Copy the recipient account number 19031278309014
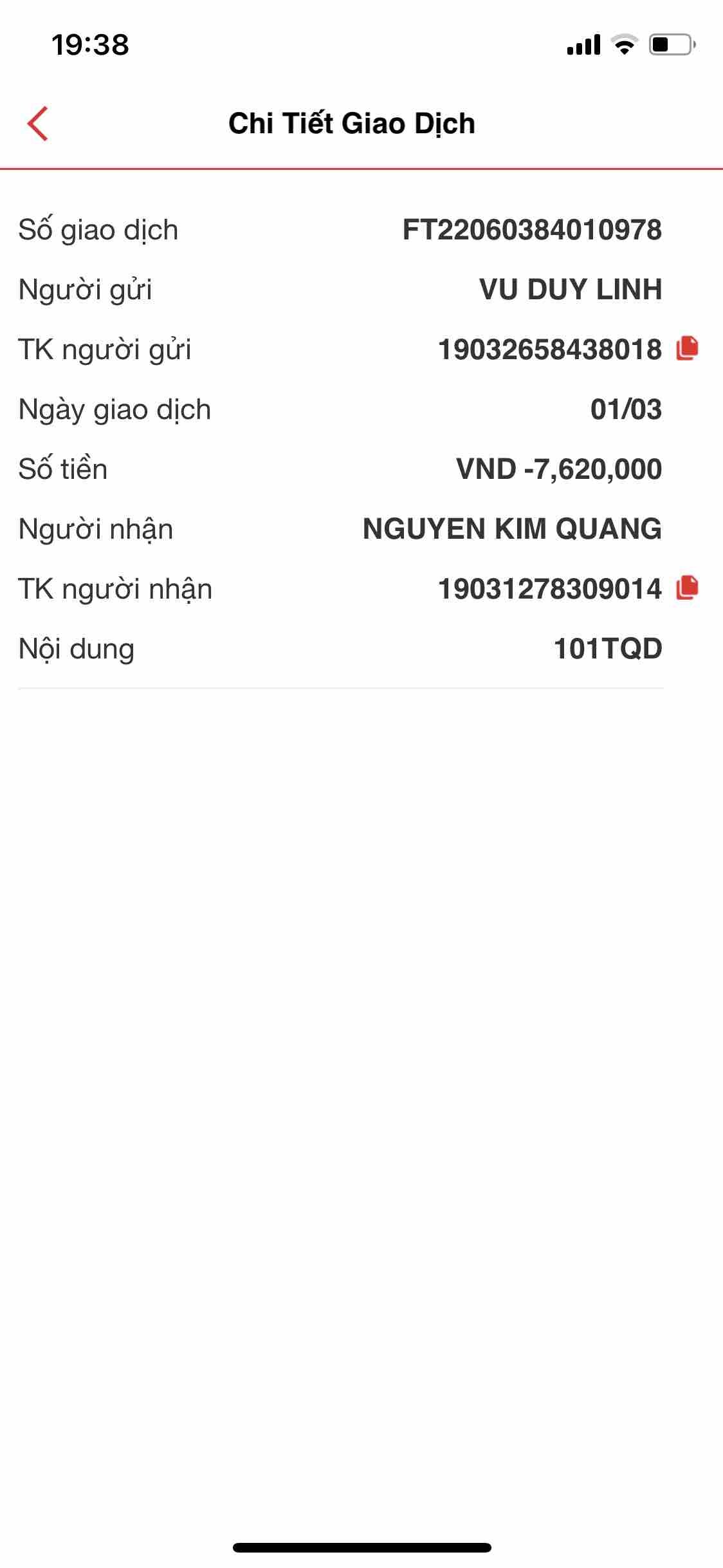Viewport: 723px width, 1568px height. (687, 588)
